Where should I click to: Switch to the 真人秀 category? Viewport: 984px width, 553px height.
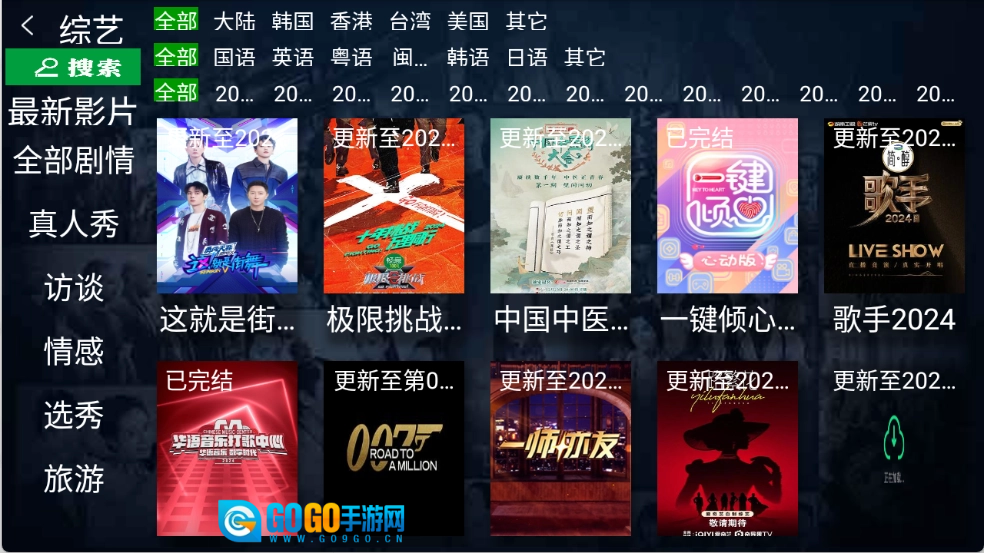(73, 223)
